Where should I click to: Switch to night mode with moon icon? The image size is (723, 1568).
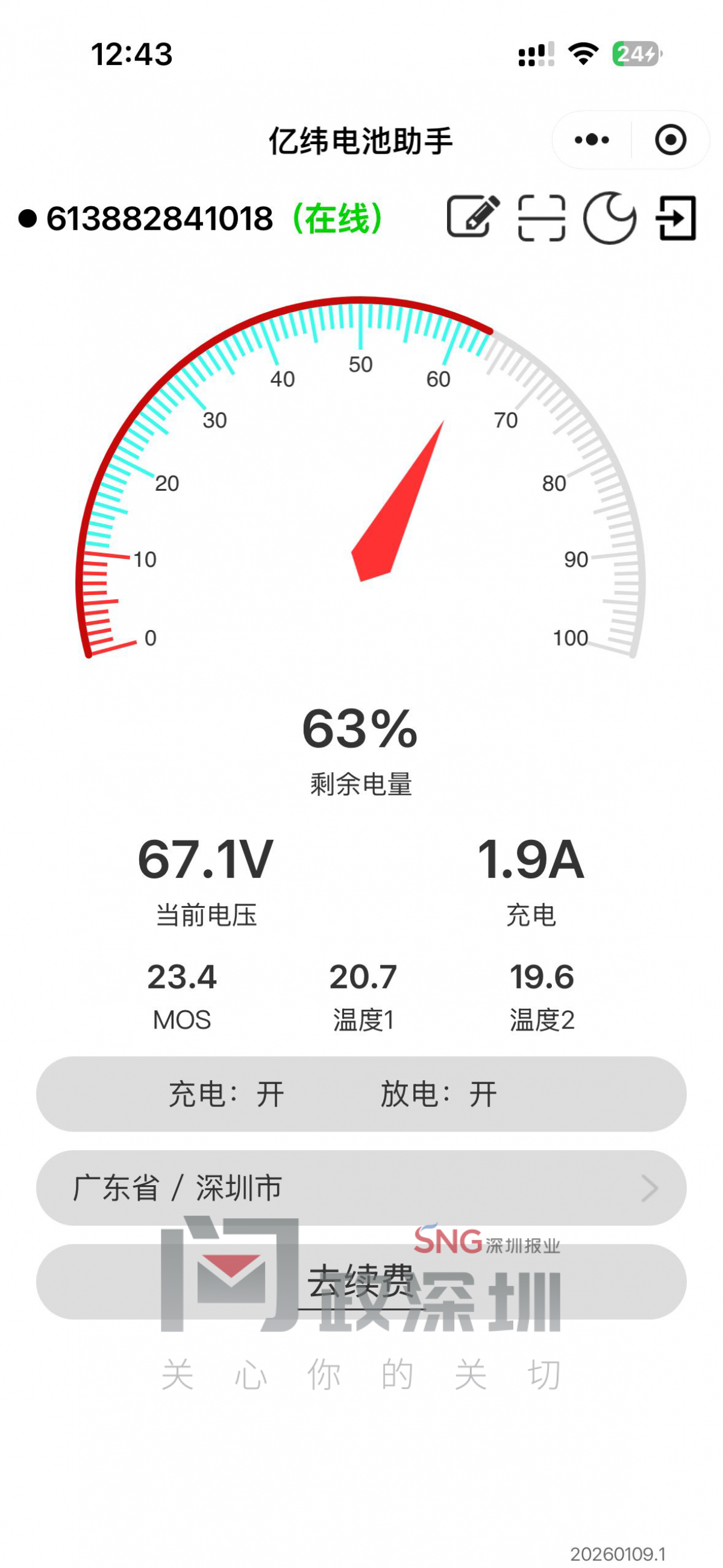pos(609,218)
